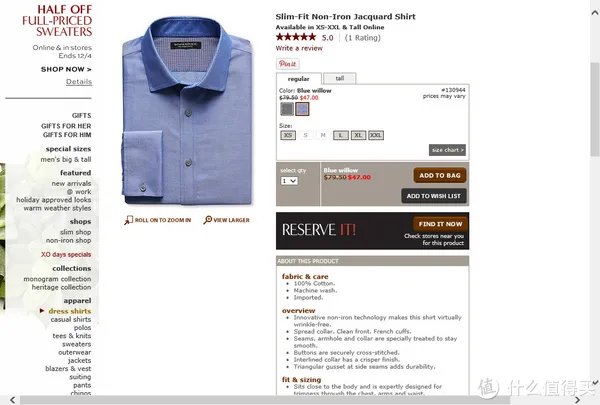This screenshot has height=405, width=600.
Task: Select the regular fit tab
Action: (298, 78)
